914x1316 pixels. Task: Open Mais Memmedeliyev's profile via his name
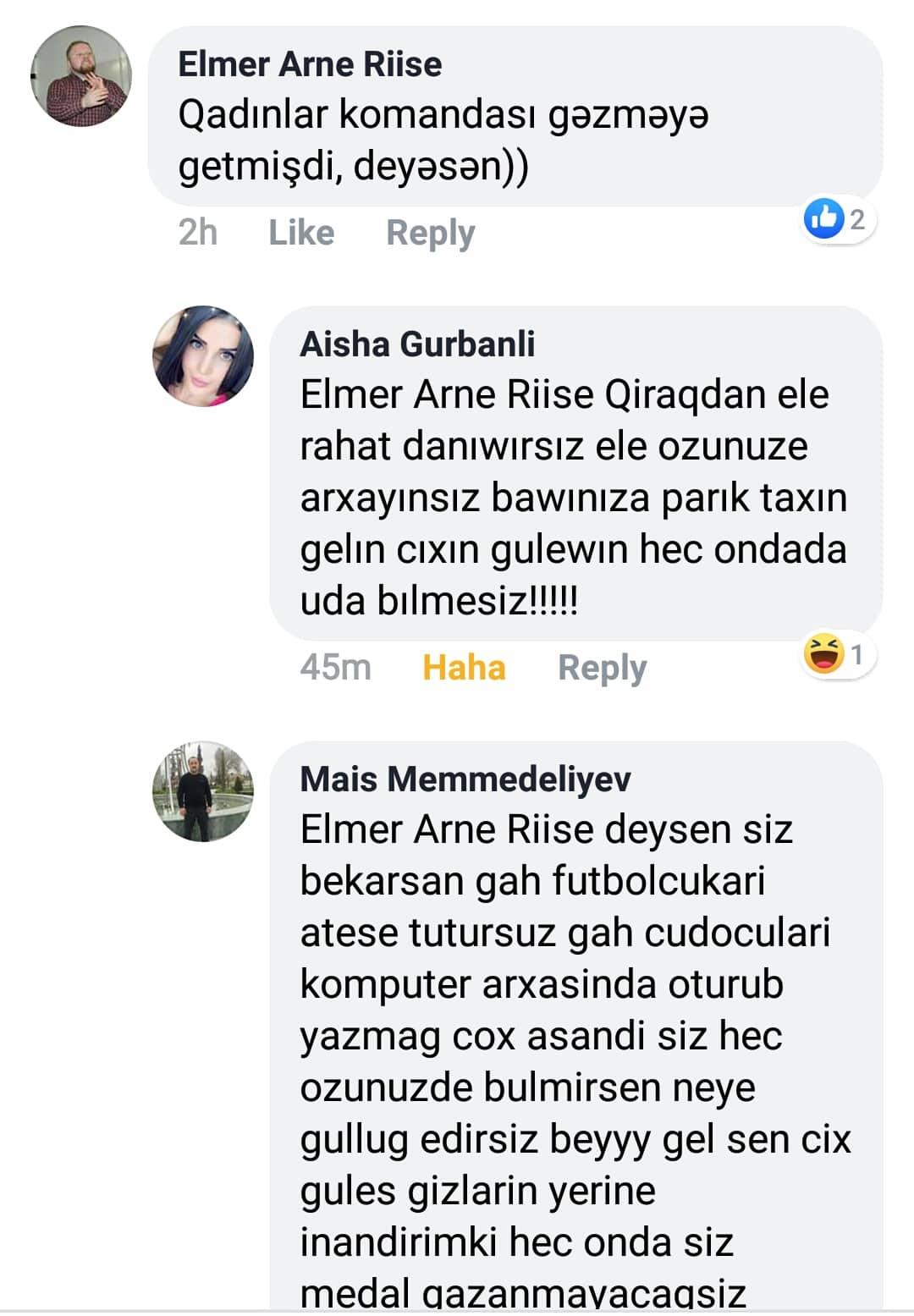pyautogui.click(x=465, y=779)
